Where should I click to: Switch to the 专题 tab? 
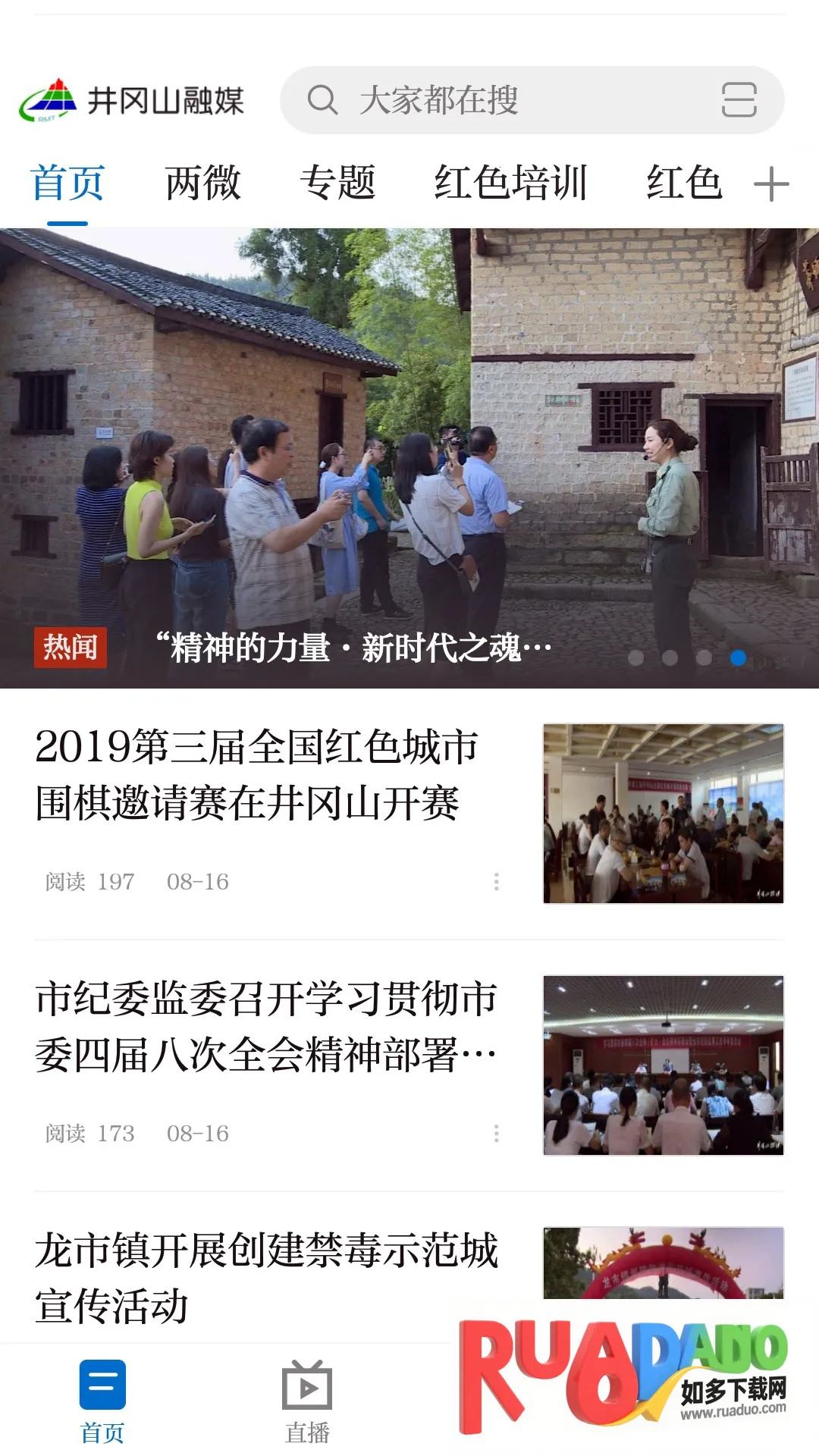point(337,184)
